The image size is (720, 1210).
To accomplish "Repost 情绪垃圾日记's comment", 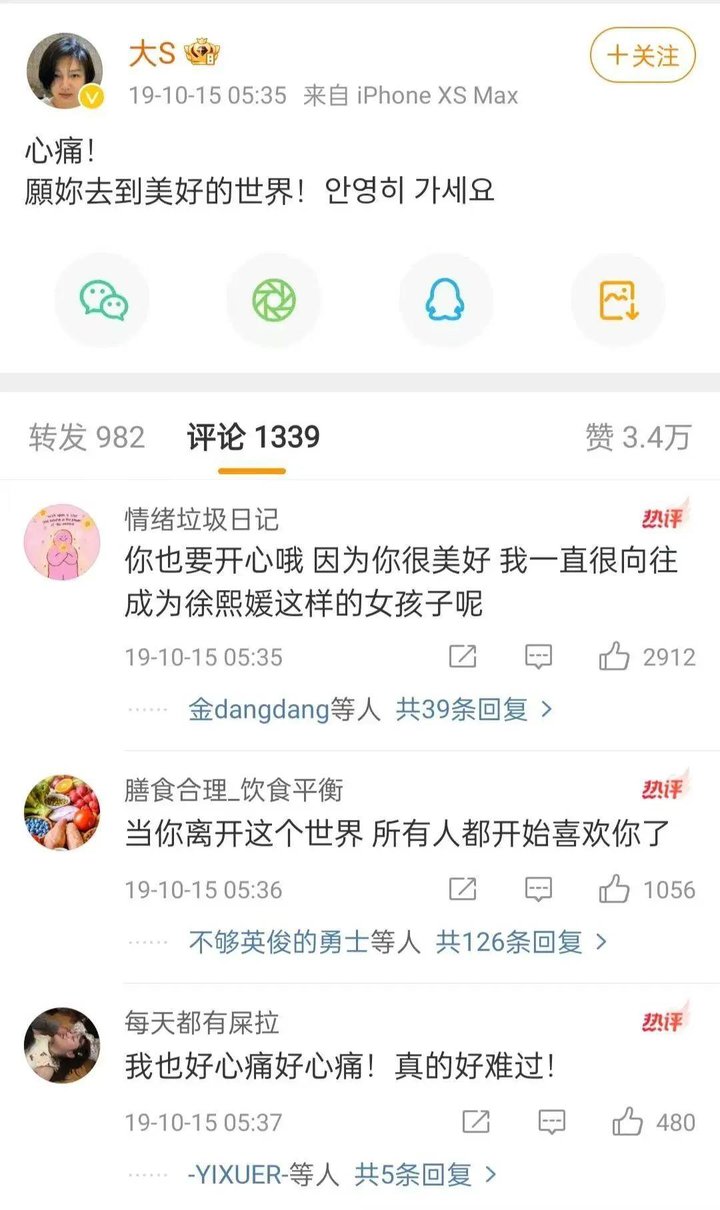I will [x=462, y=657].
